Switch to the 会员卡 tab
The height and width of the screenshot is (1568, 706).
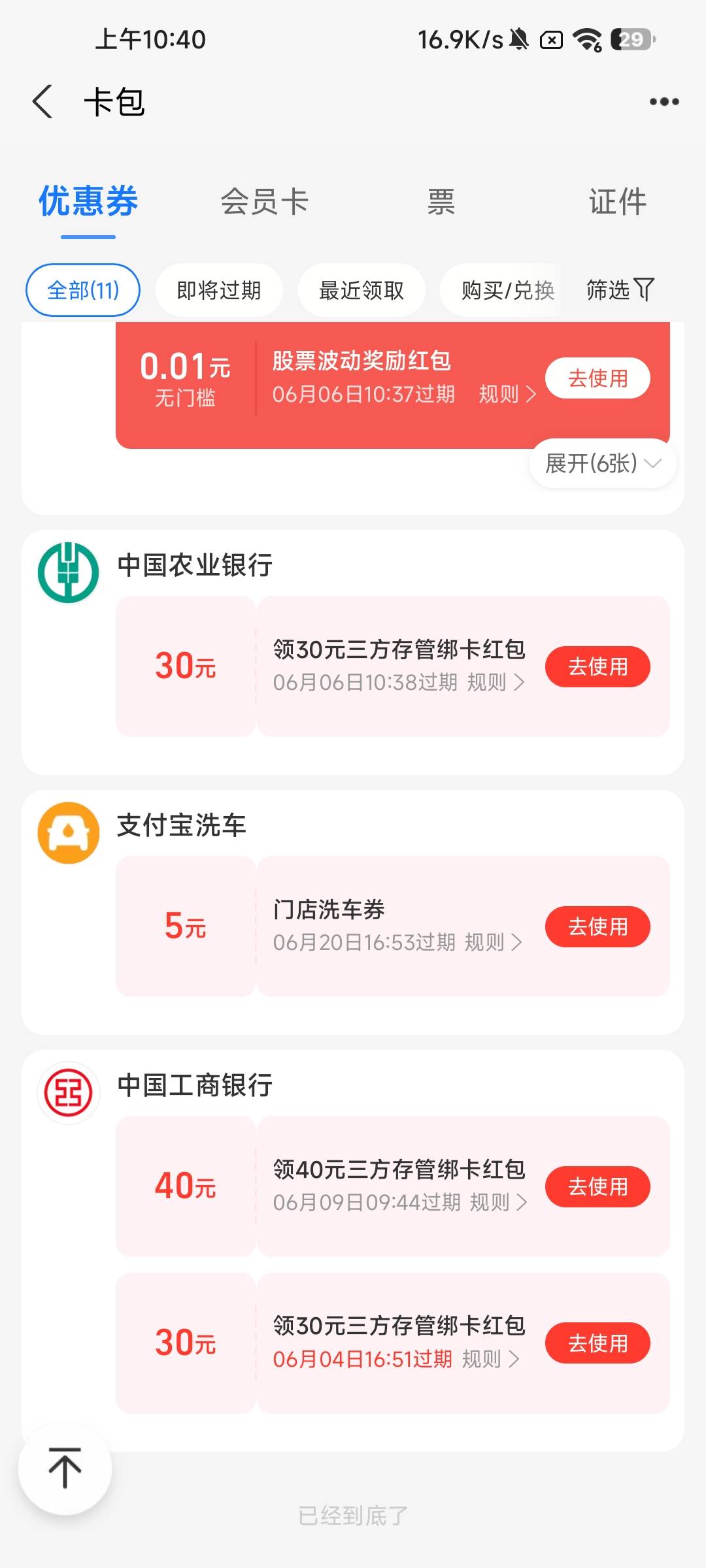click(264, 201)
